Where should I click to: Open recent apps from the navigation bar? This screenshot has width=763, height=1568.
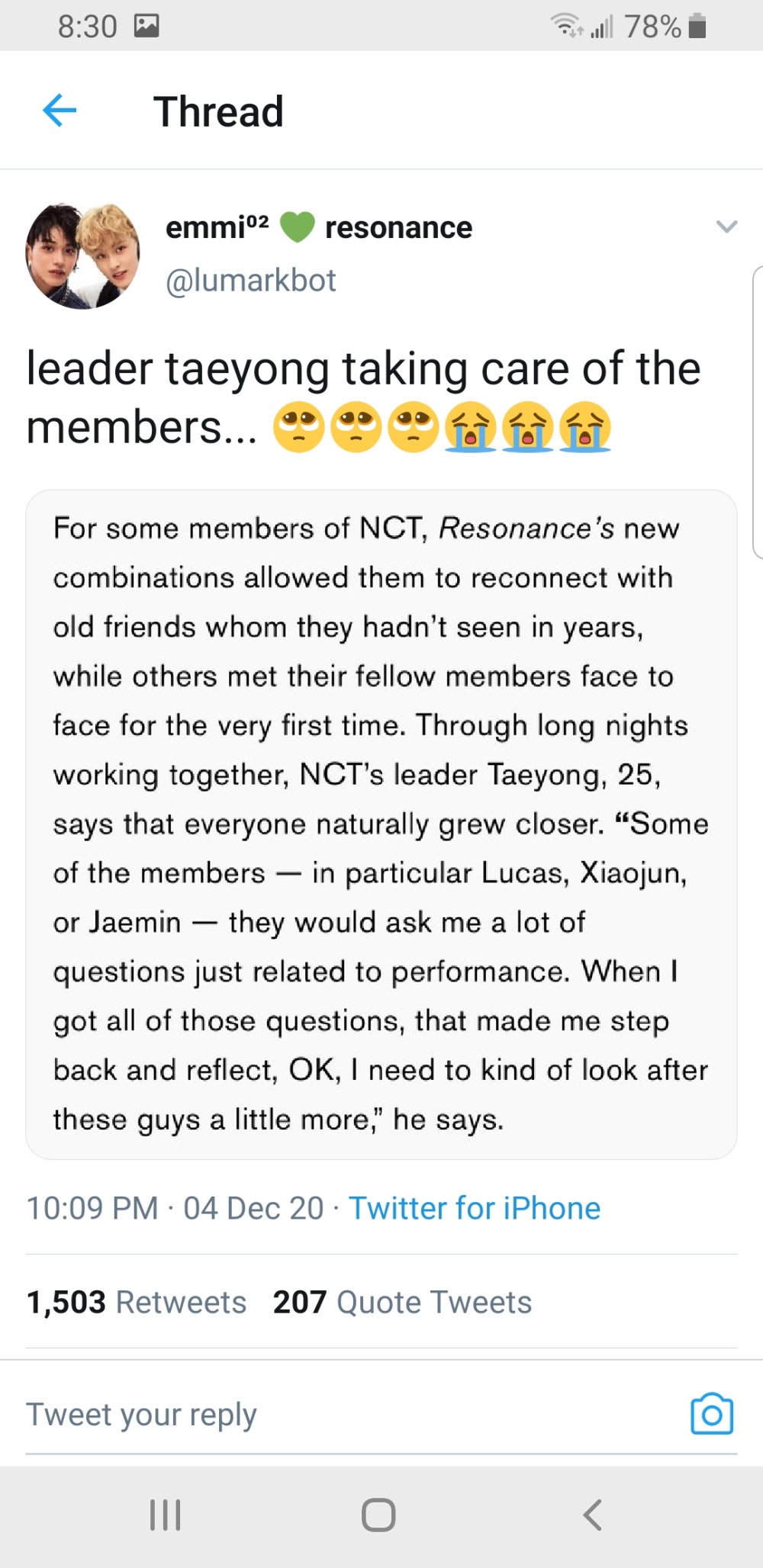[165, 1515]
